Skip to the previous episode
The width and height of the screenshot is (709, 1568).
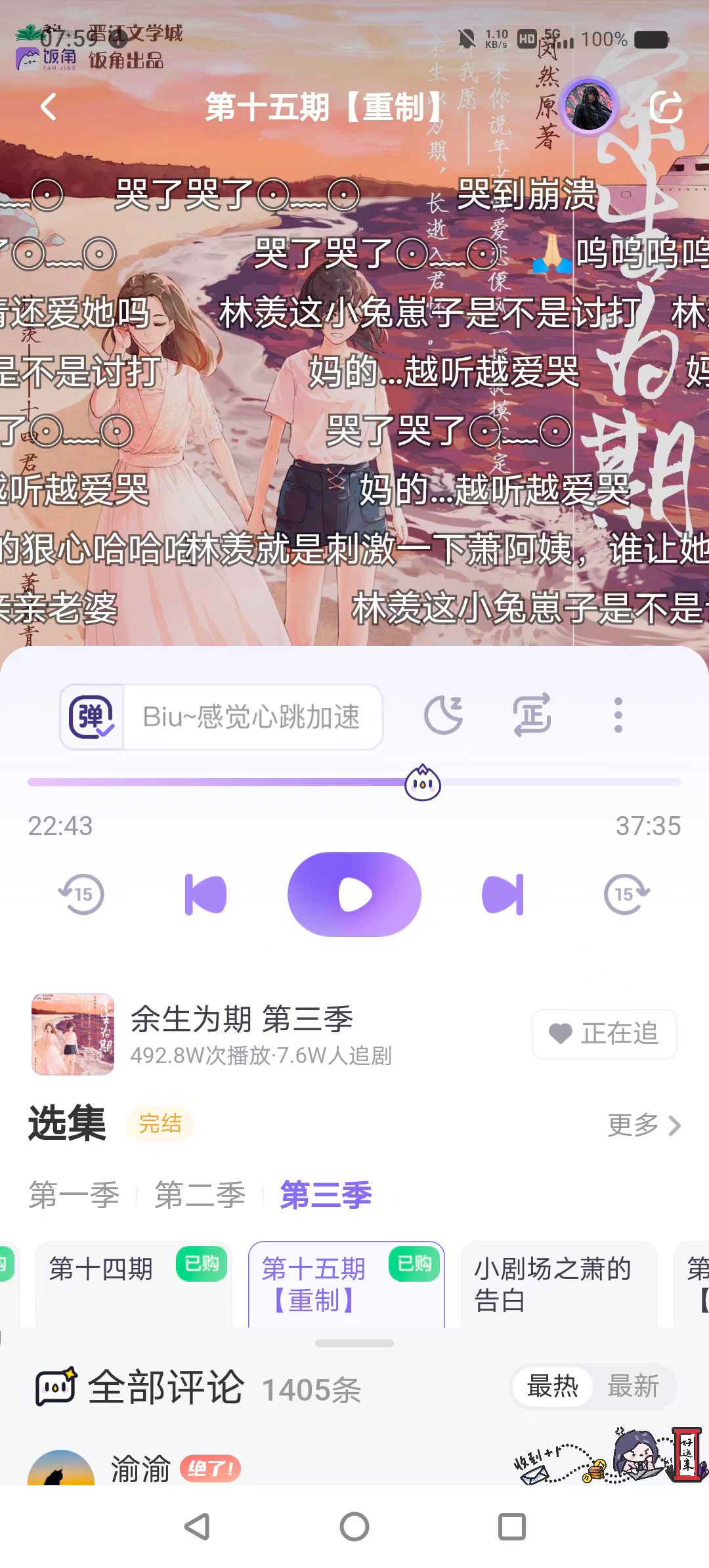click(x=205, y=894)
